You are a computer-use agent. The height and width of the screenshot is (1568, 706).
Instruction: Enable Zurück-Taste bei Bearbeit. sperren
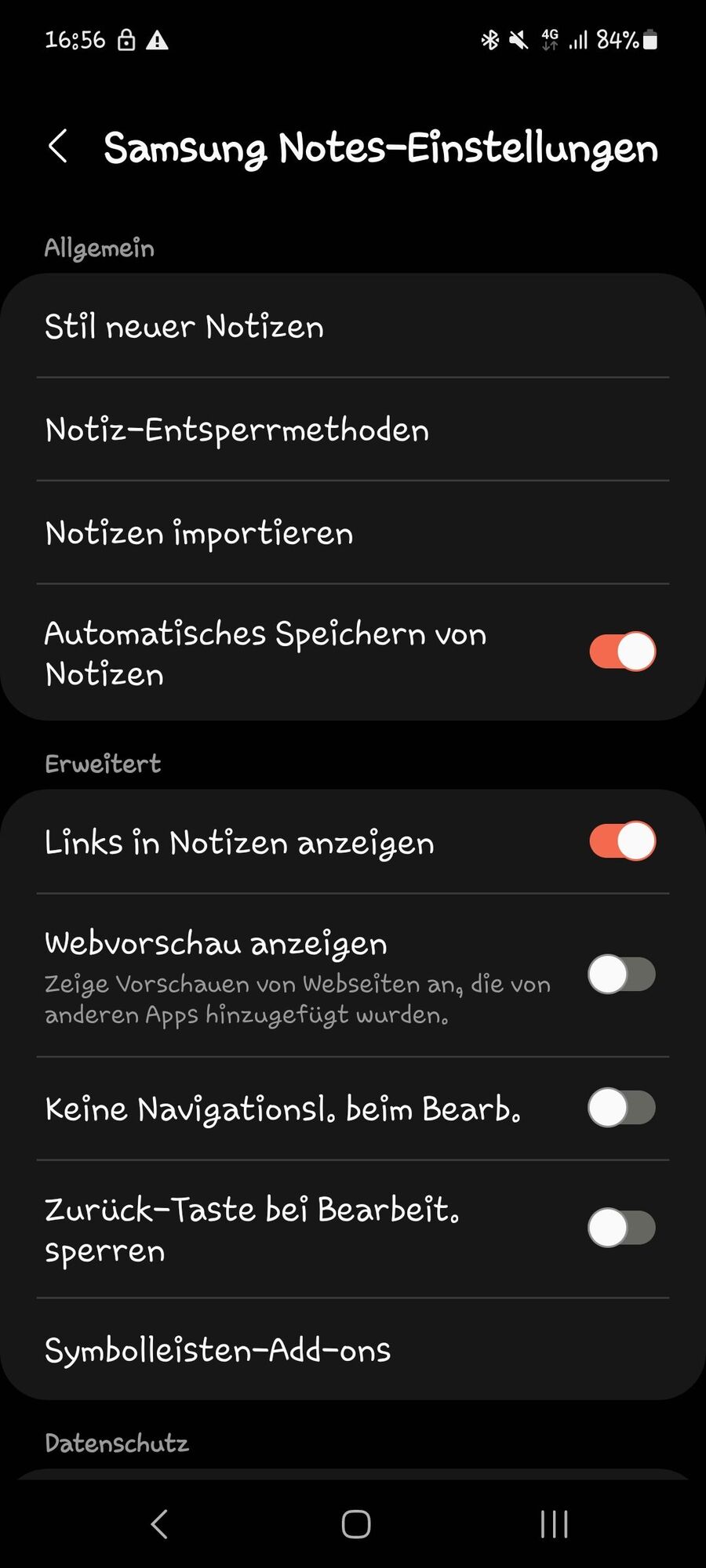click(622, 1228)
